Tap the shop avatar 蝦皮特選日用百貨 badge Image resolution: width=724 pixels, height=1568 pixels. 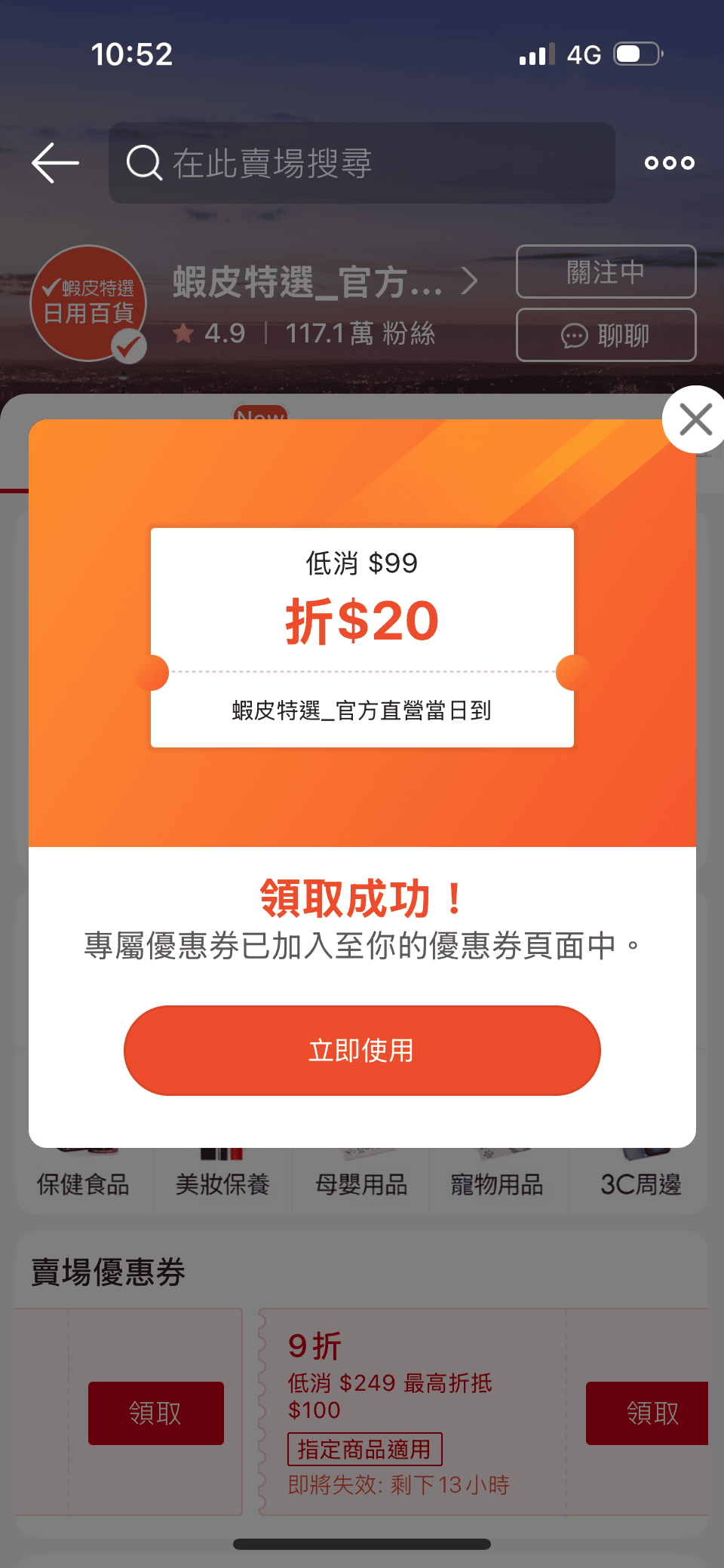tap(89, 302)
